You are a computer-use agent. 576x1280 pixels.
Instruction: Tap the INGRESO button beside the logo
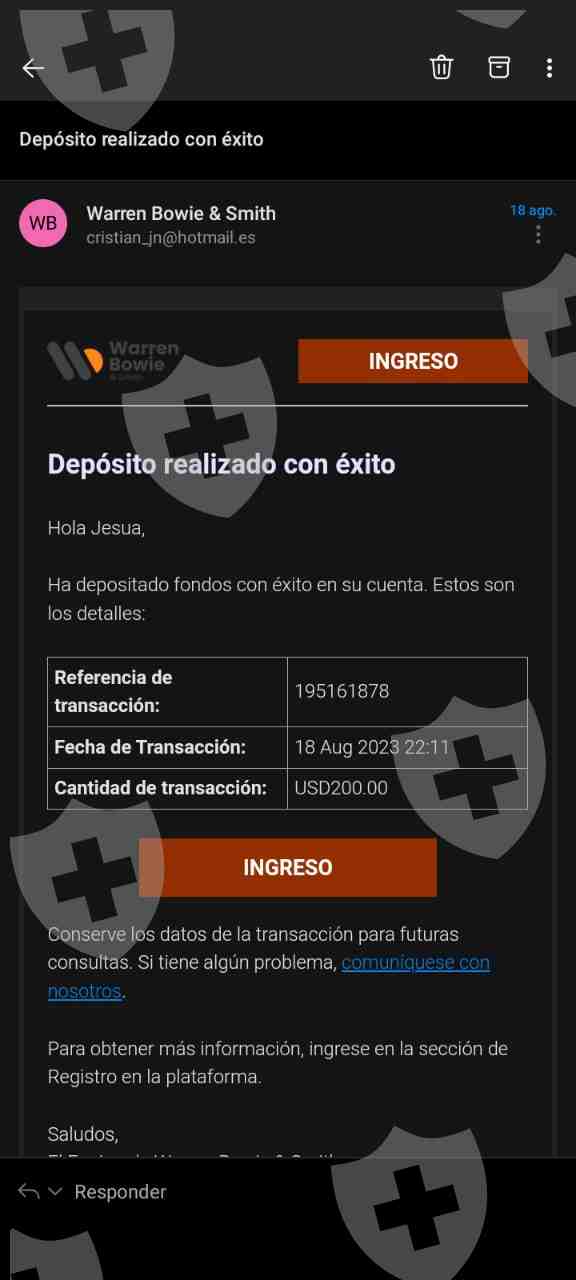[x=413, y=361]
